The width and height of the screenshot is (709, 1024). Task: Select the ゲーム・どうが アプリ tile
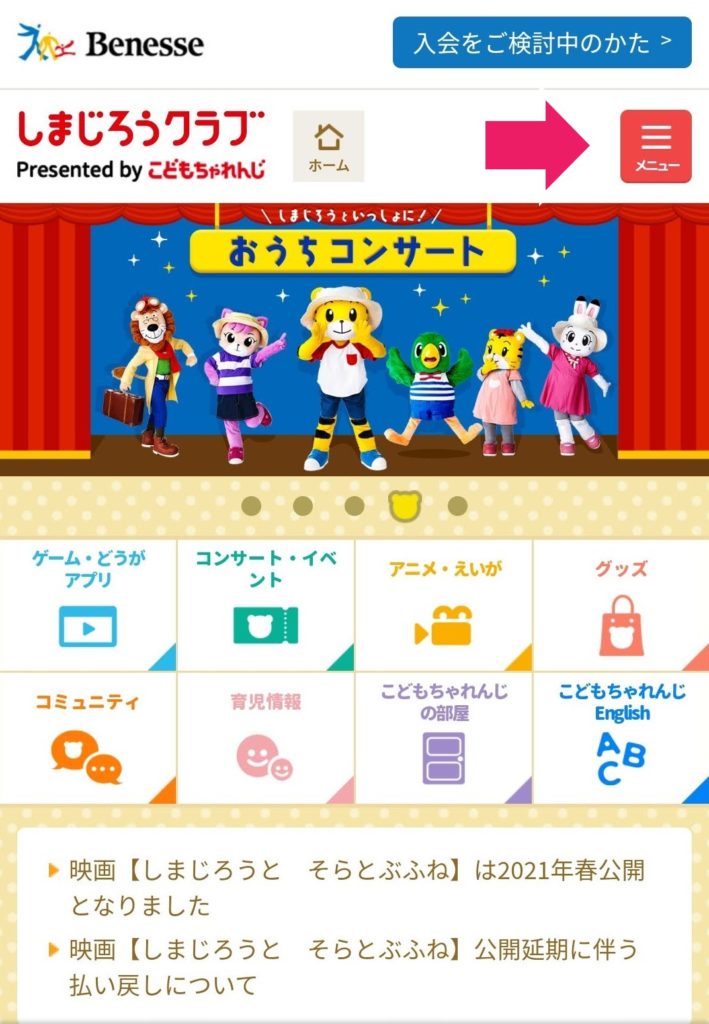(88, 605)
